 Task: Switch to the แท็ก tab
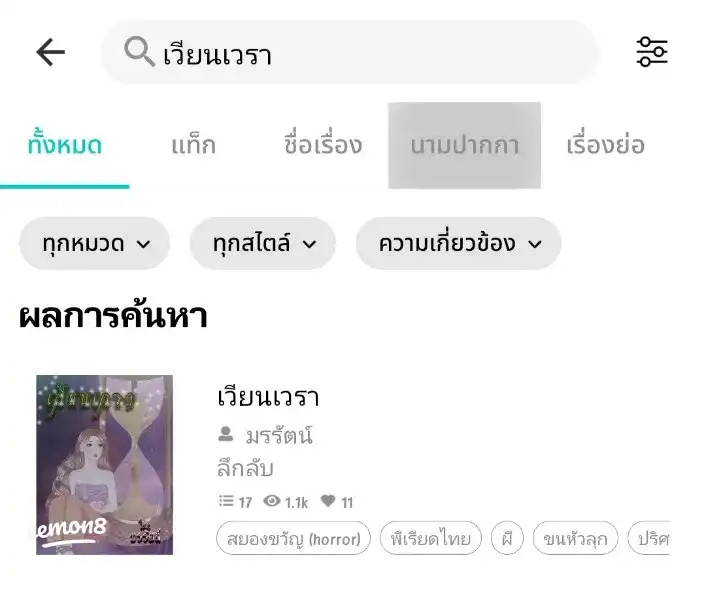(193, 145)
